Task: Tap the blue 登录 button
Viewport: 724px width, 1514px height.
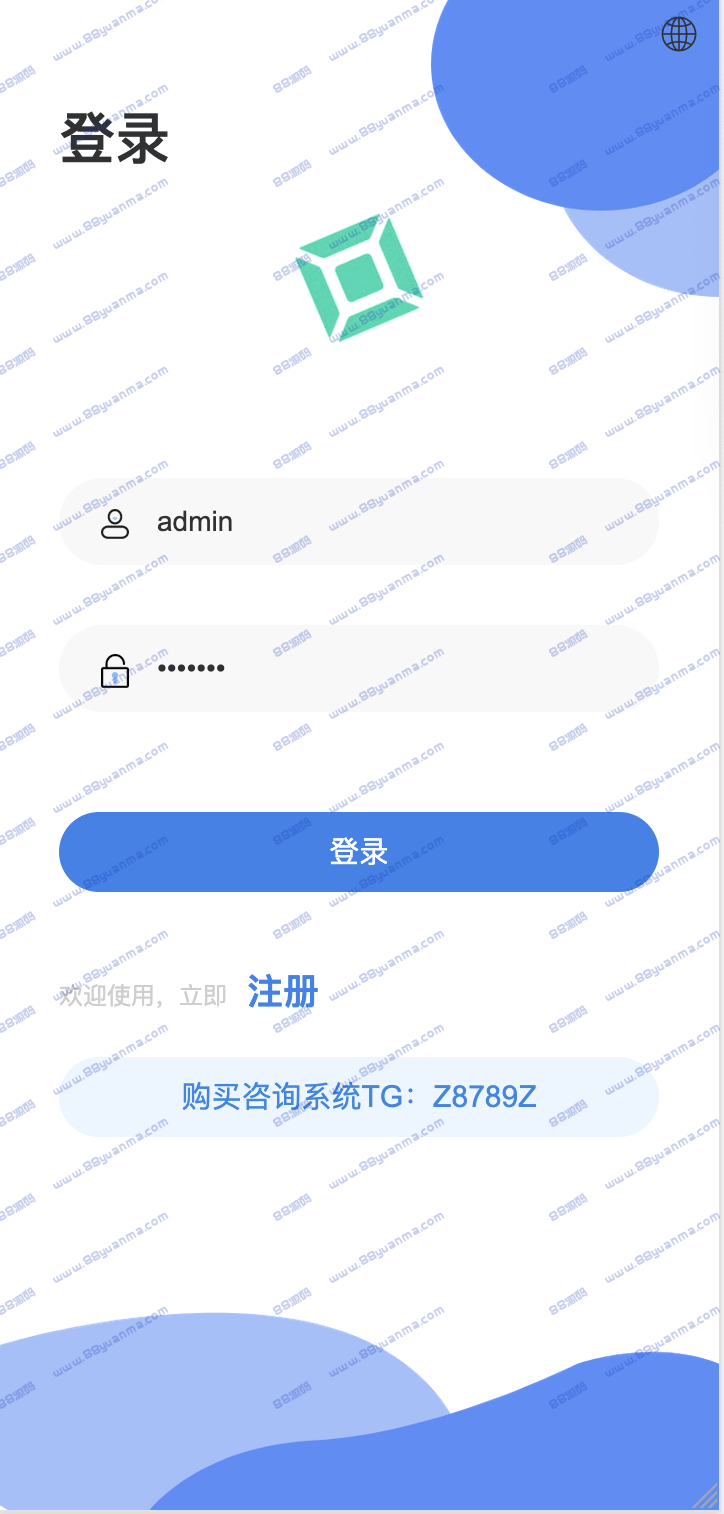Action: [359, 852]
